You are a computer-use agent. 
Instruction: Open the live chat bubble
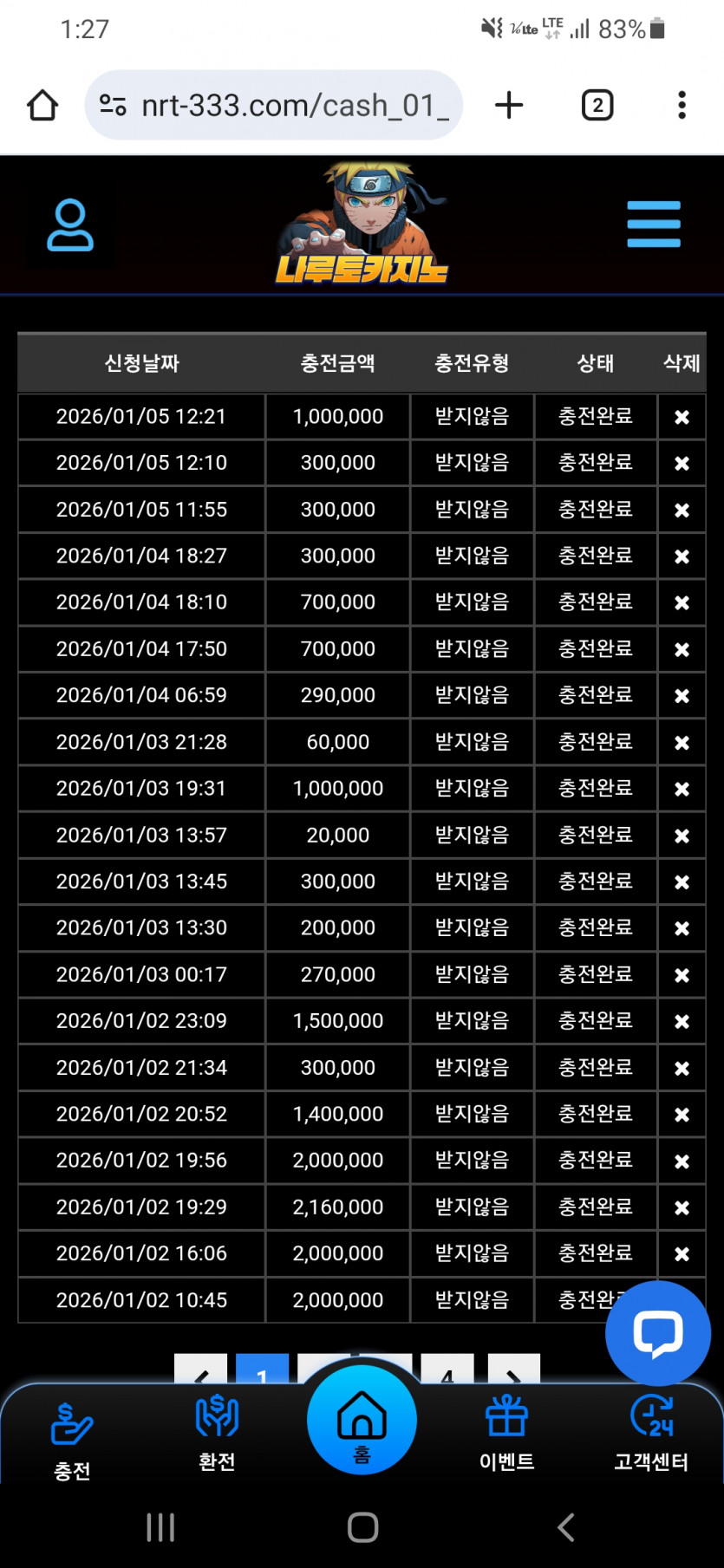[x=658, y=1333]
